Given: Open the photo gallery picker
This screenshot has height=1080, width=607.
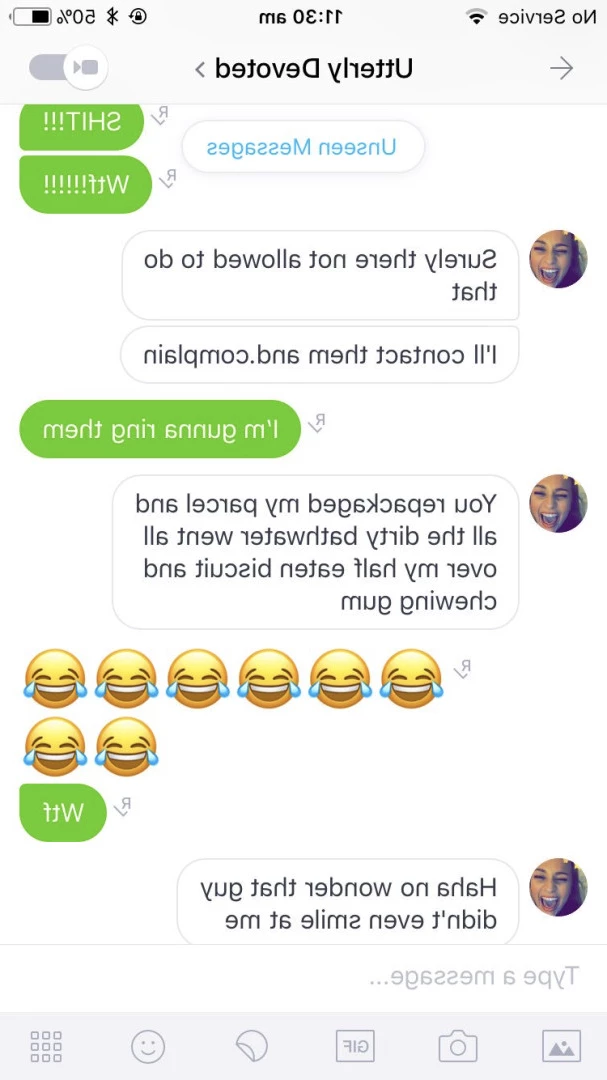Looking at the screenshot, I should pos(562,1046).
